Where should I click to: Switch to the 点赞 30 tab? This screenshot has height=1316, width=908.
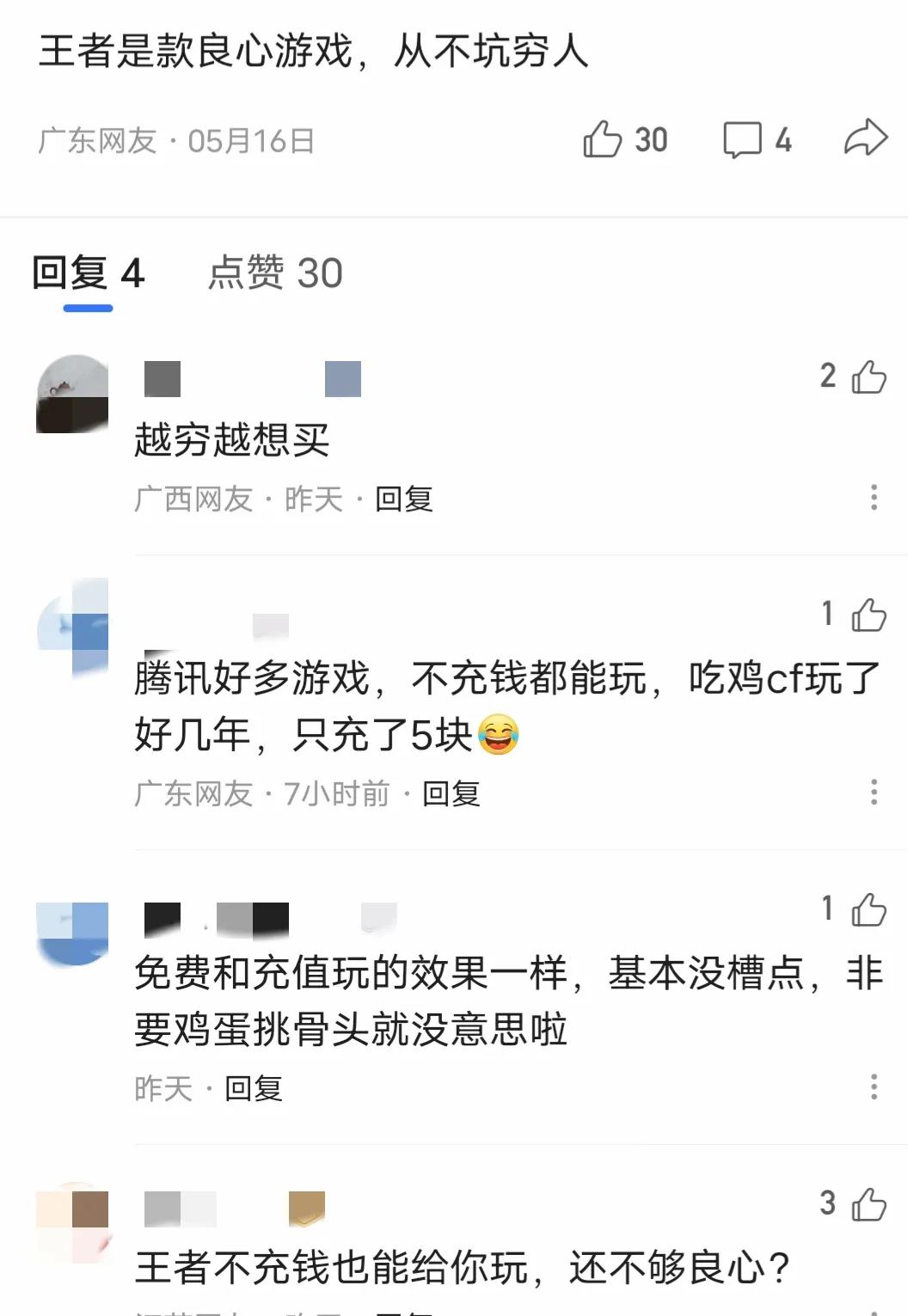273,273
